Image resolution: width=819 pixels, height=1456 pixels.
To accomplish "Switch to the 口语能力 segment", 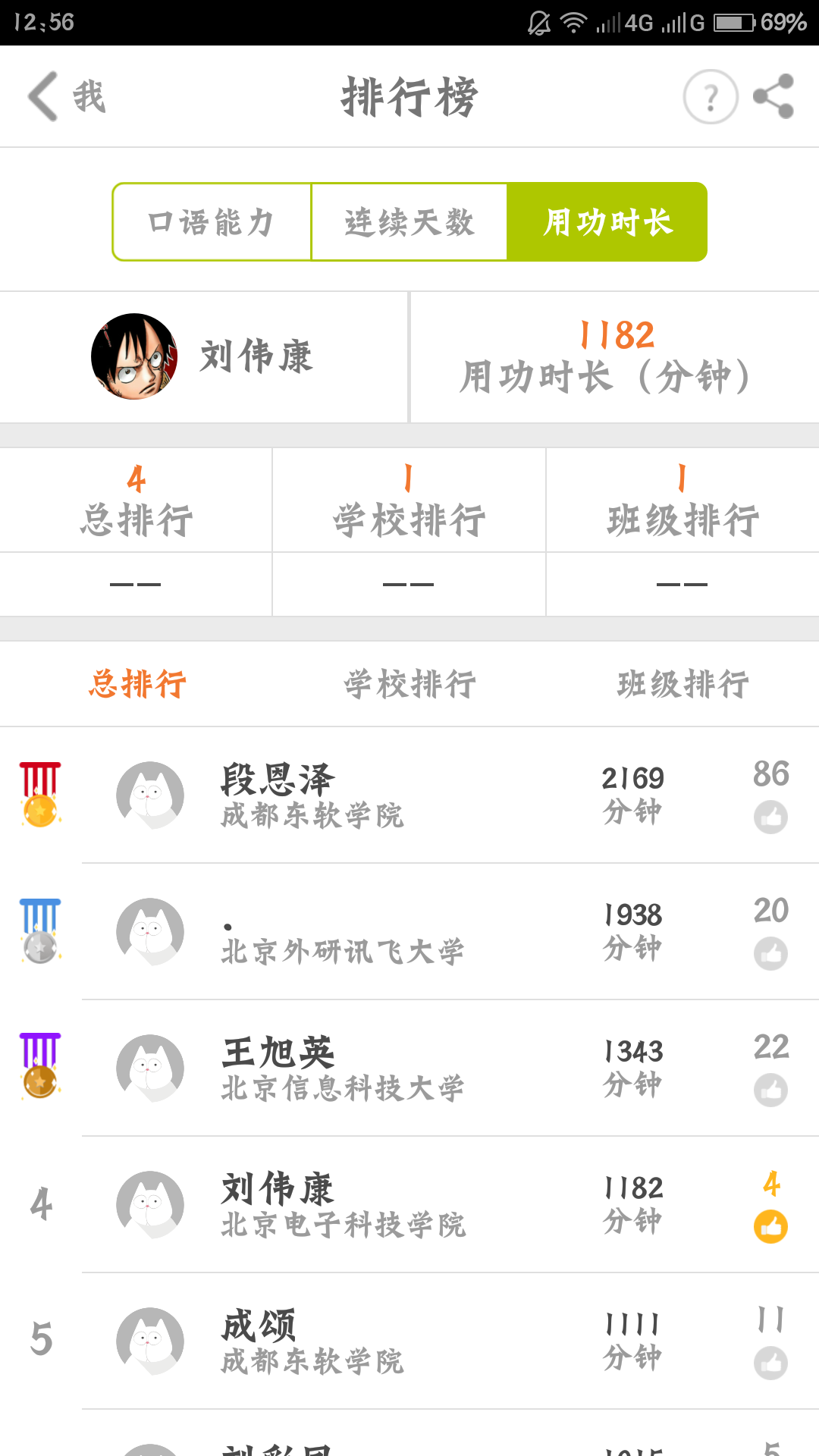I will (x=212, y=222).
